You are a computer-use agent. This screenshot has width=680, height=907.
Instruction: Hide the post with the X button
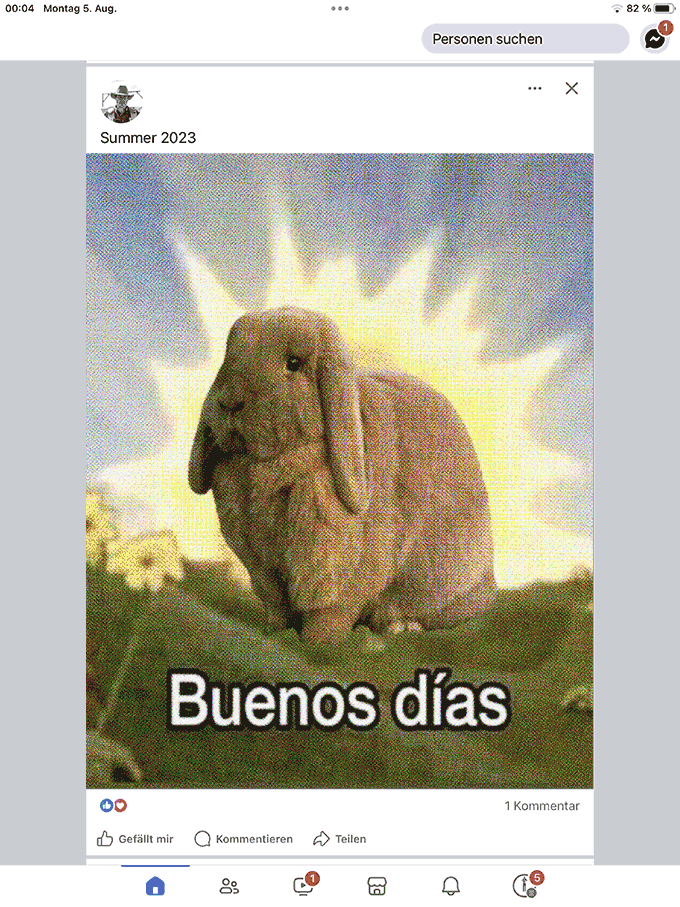(572, 88)
